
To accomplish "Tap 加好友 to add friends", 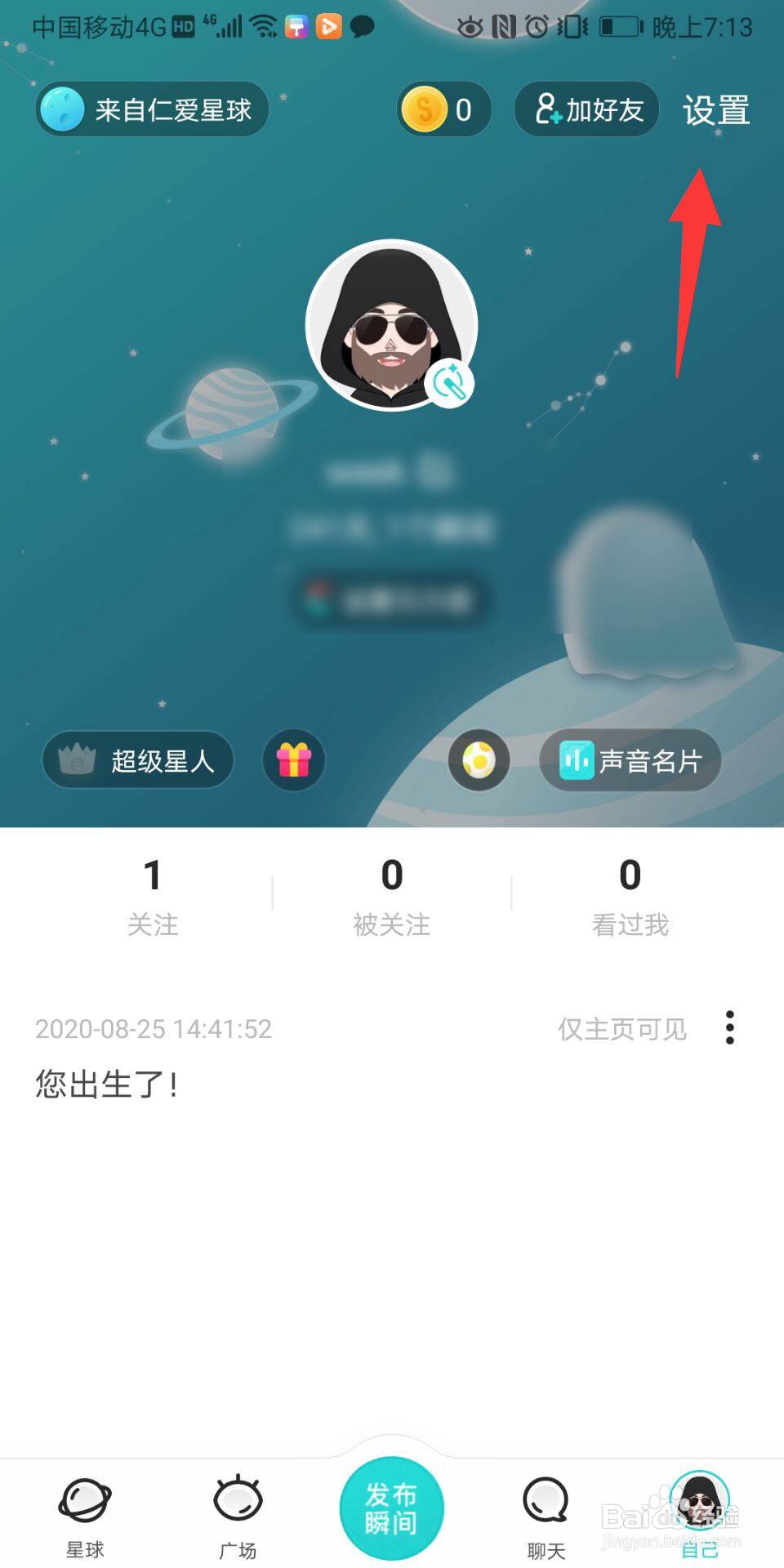I will (x=586, y=109).
